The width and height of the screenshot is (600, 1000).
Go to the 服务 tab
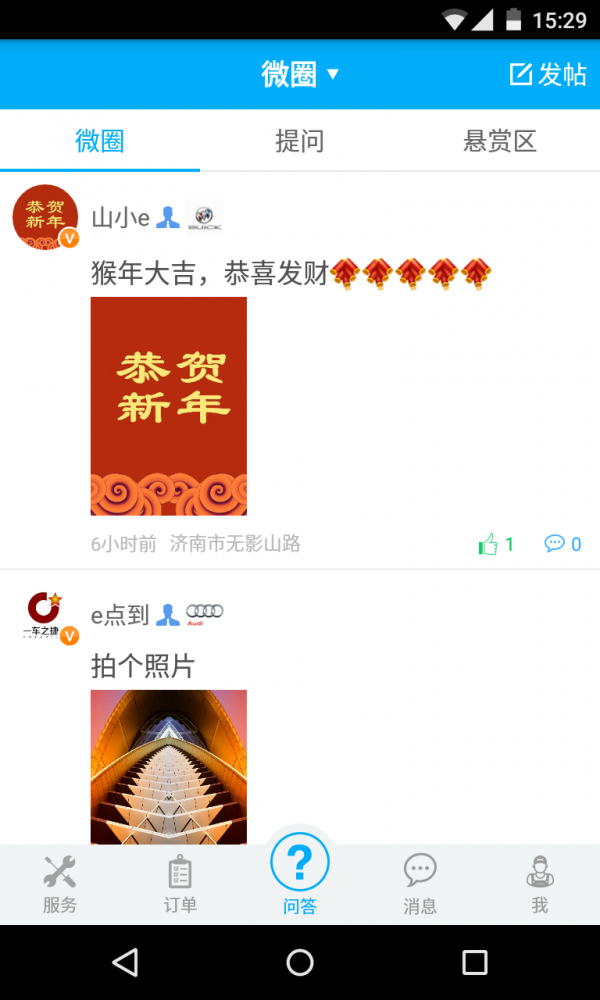click(60, 884)
